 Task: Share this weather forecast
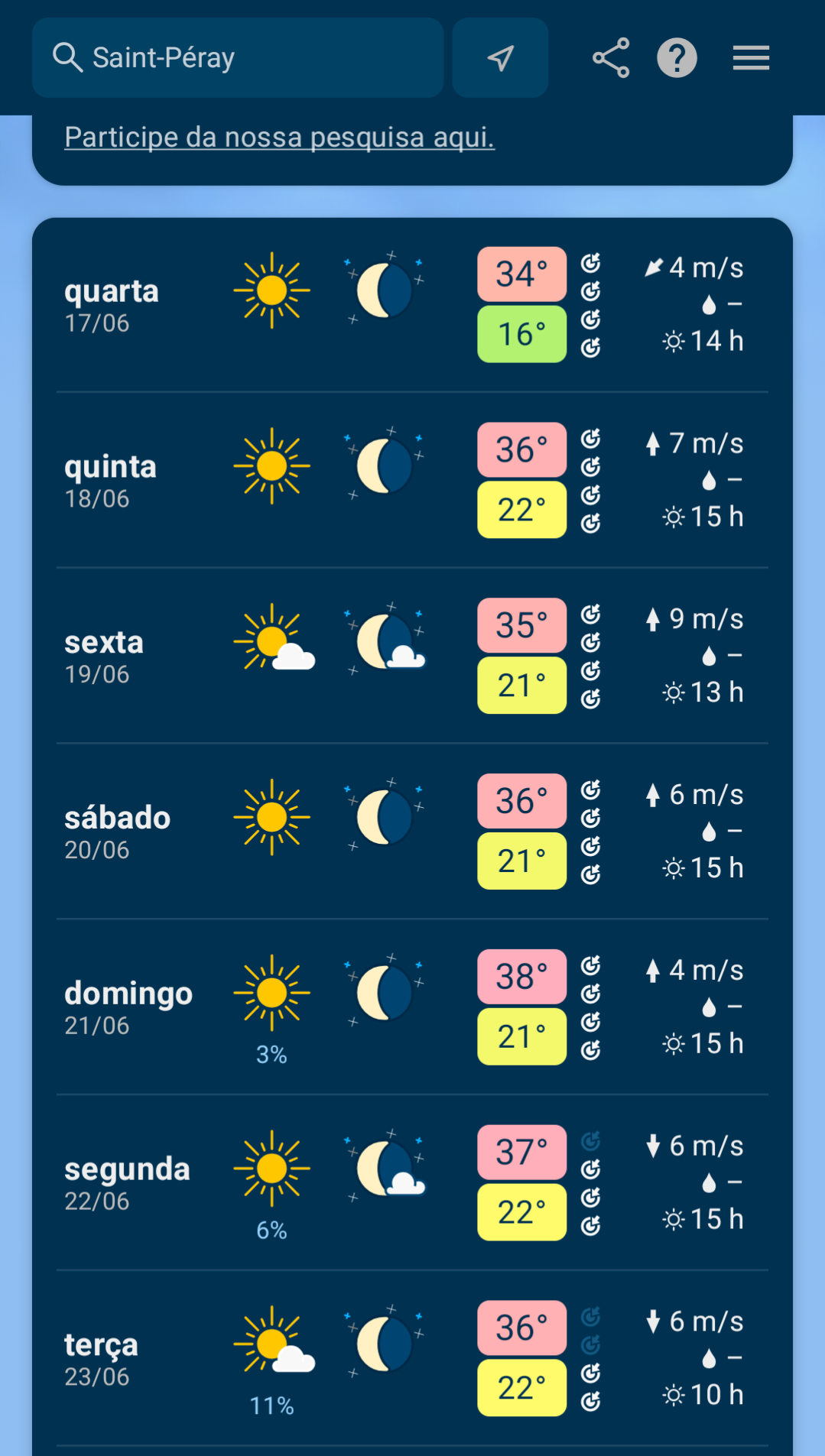611,58
